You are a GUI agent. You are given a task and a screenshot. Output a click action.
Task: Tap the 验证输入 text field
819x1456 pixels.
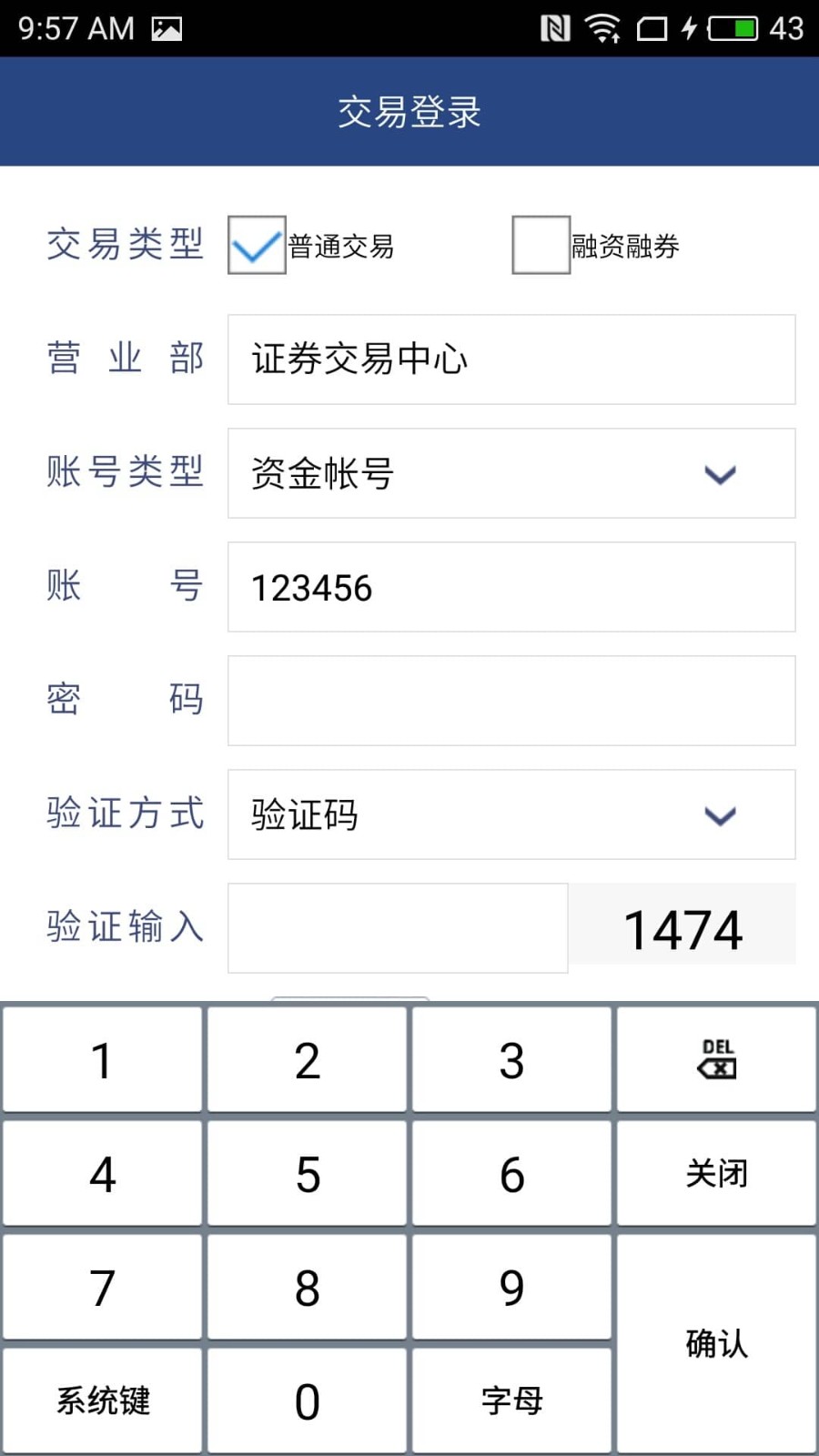pos(398,928)
